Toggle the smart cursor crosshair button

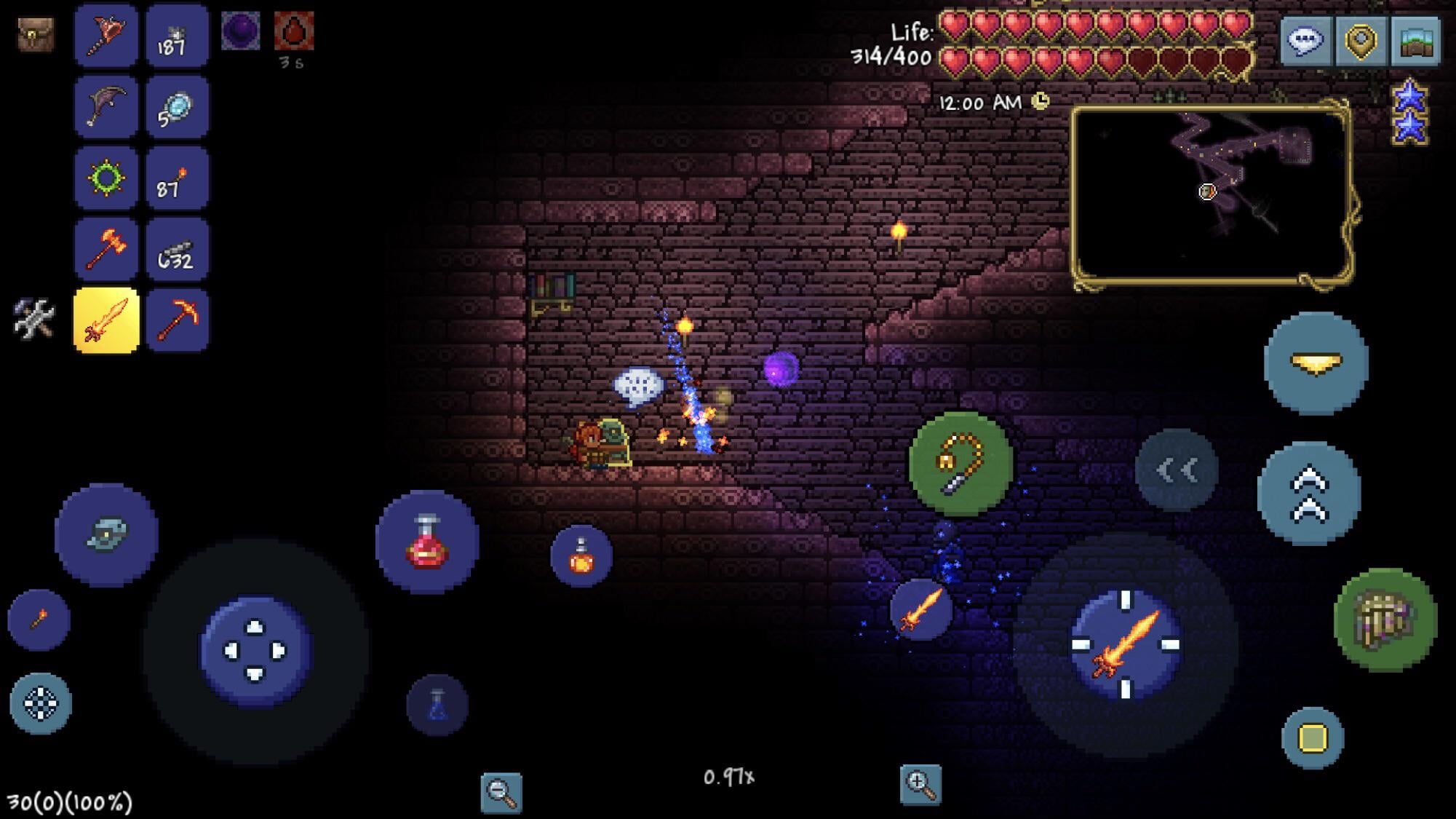point(41,703)
